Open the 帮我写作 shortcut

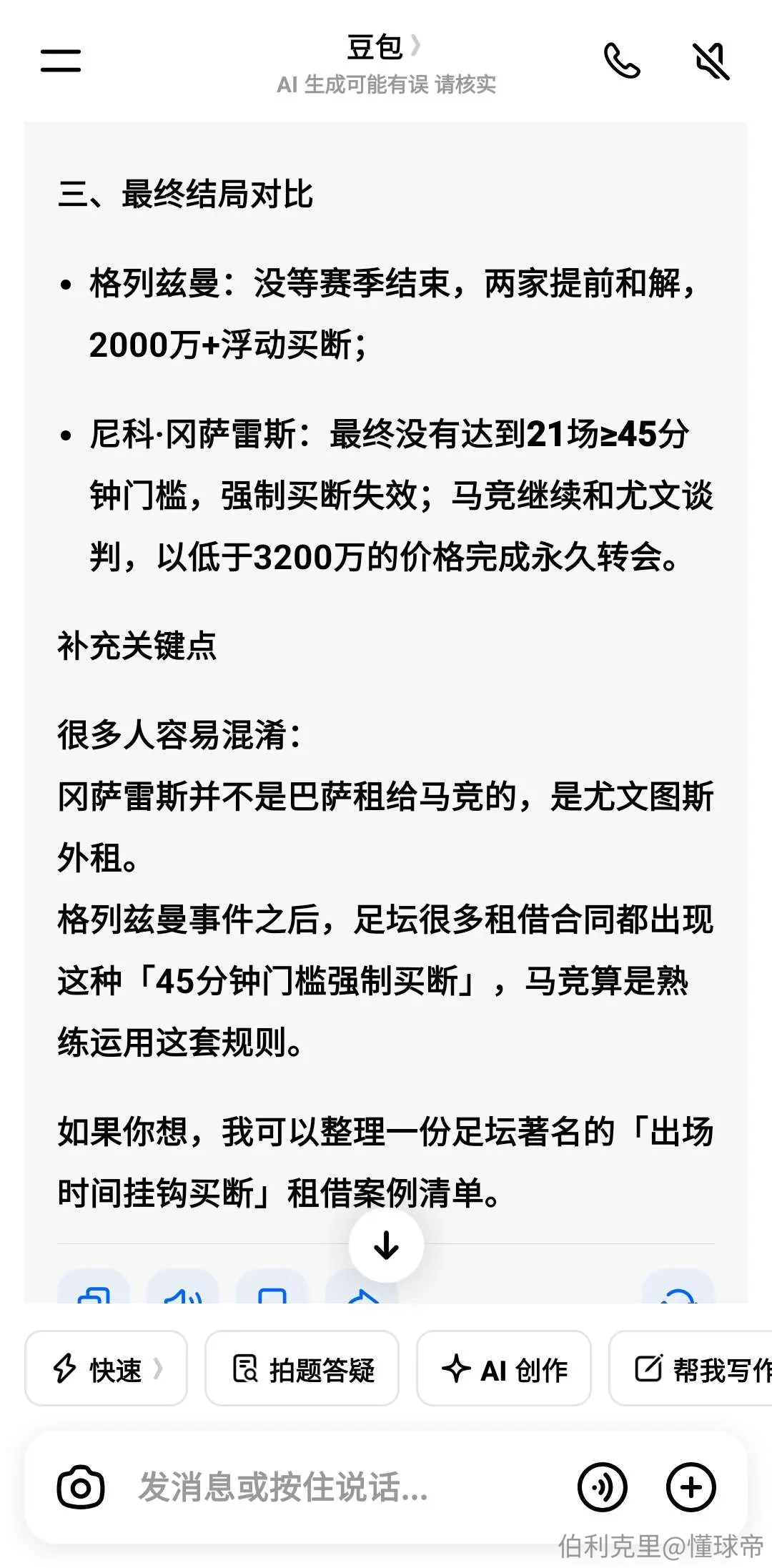click(691, 1369)
